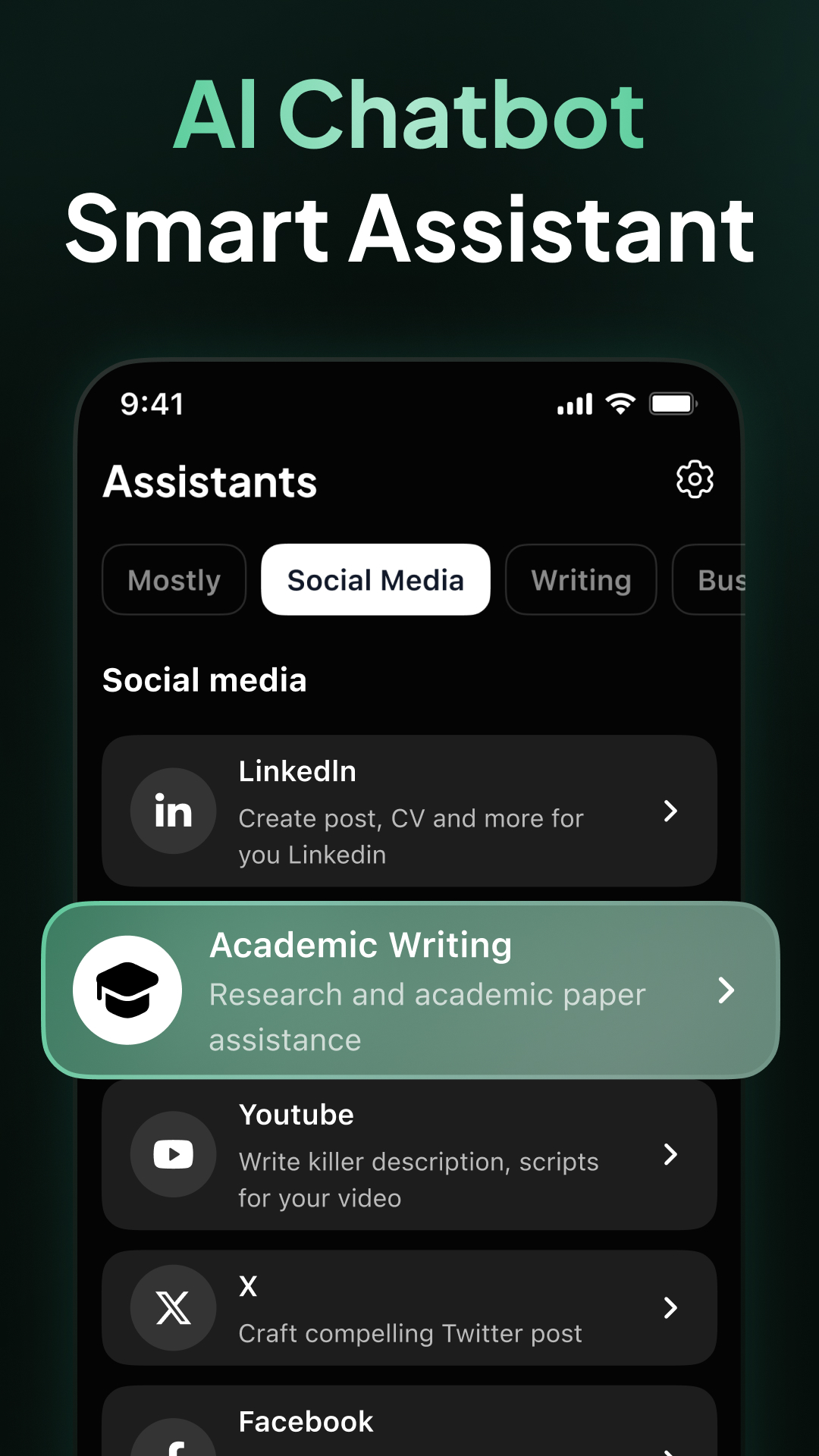Open the Youtube assistant icon
This screenshot has height=1456, width=819.
click(173, 1154)
